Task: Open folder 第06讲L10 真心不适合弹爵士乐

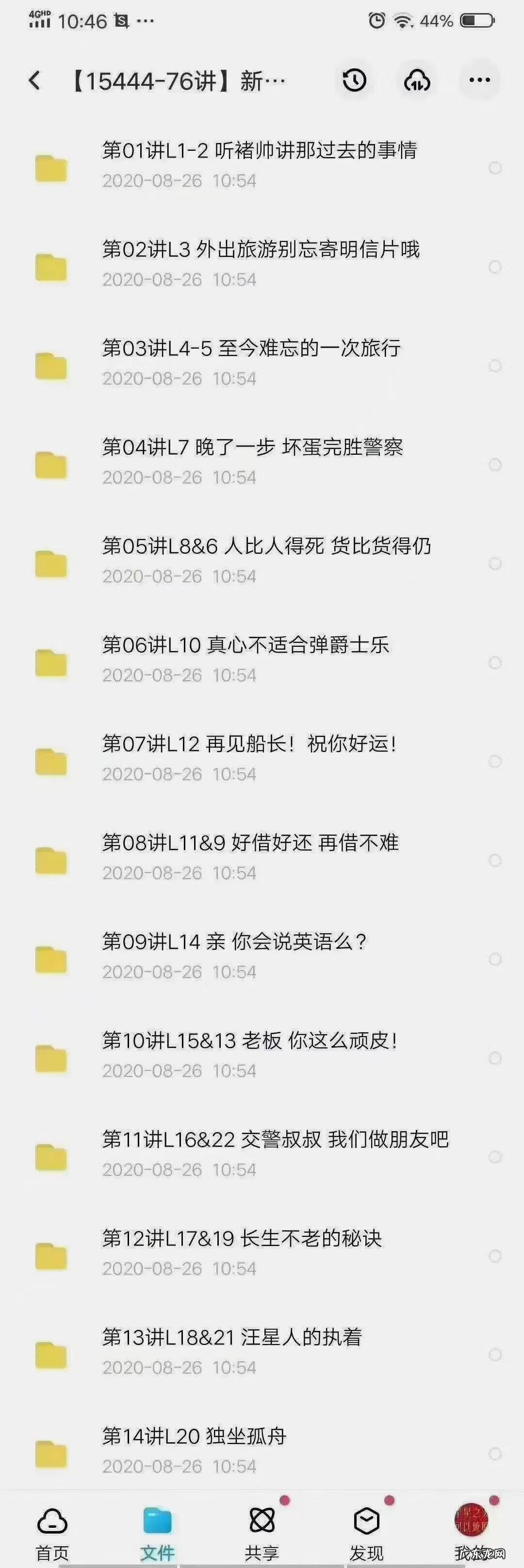Action: [246, 659]
